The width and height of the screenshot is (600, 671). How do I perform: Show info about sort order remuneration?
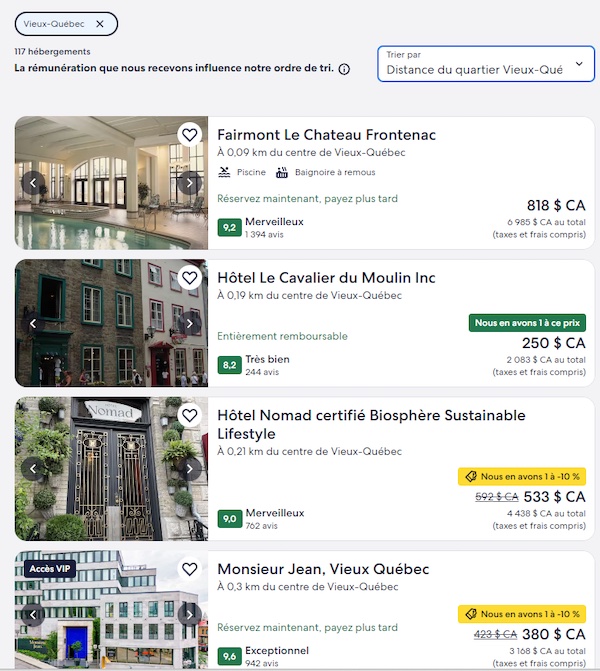pyautogui.click(x=344, y=69)
